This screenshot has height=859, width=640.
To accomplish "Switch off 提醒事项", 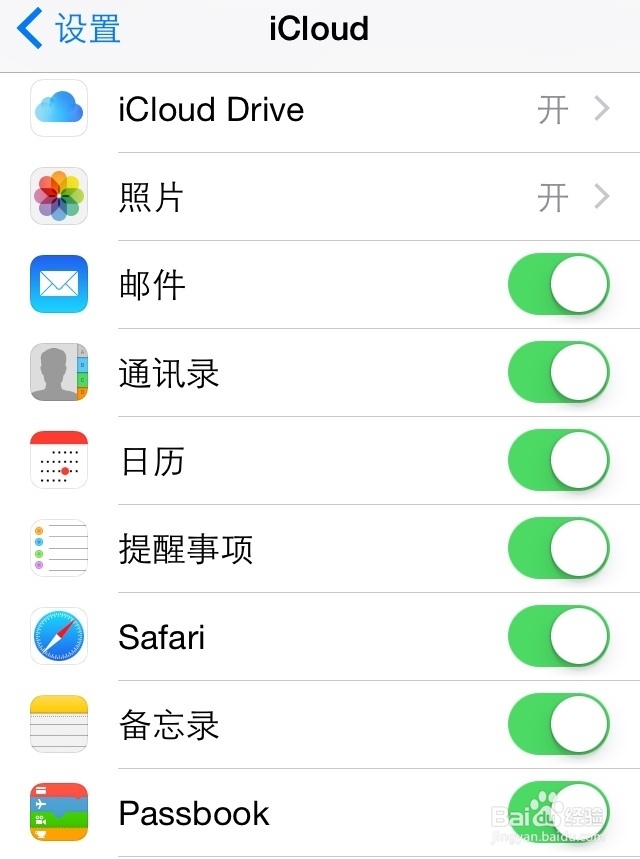I will pyautogui.click(x=559, y=549).
